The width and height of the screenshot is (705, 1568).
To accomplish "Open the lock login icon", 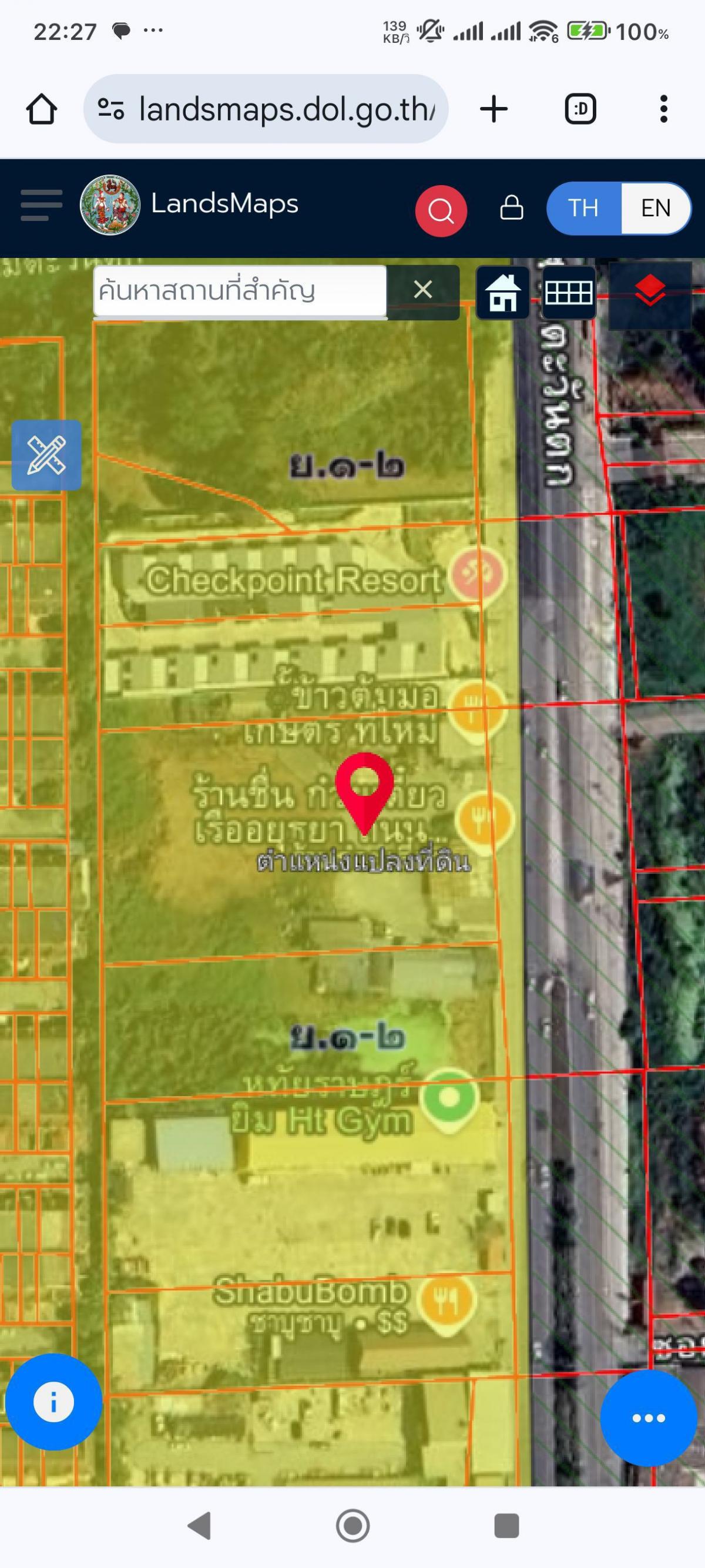I will tap(512, 207).
